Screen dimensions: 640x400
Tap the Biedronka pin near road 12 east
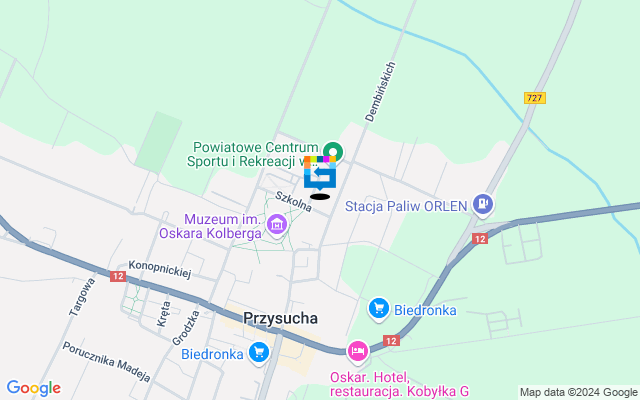[378, 309]
